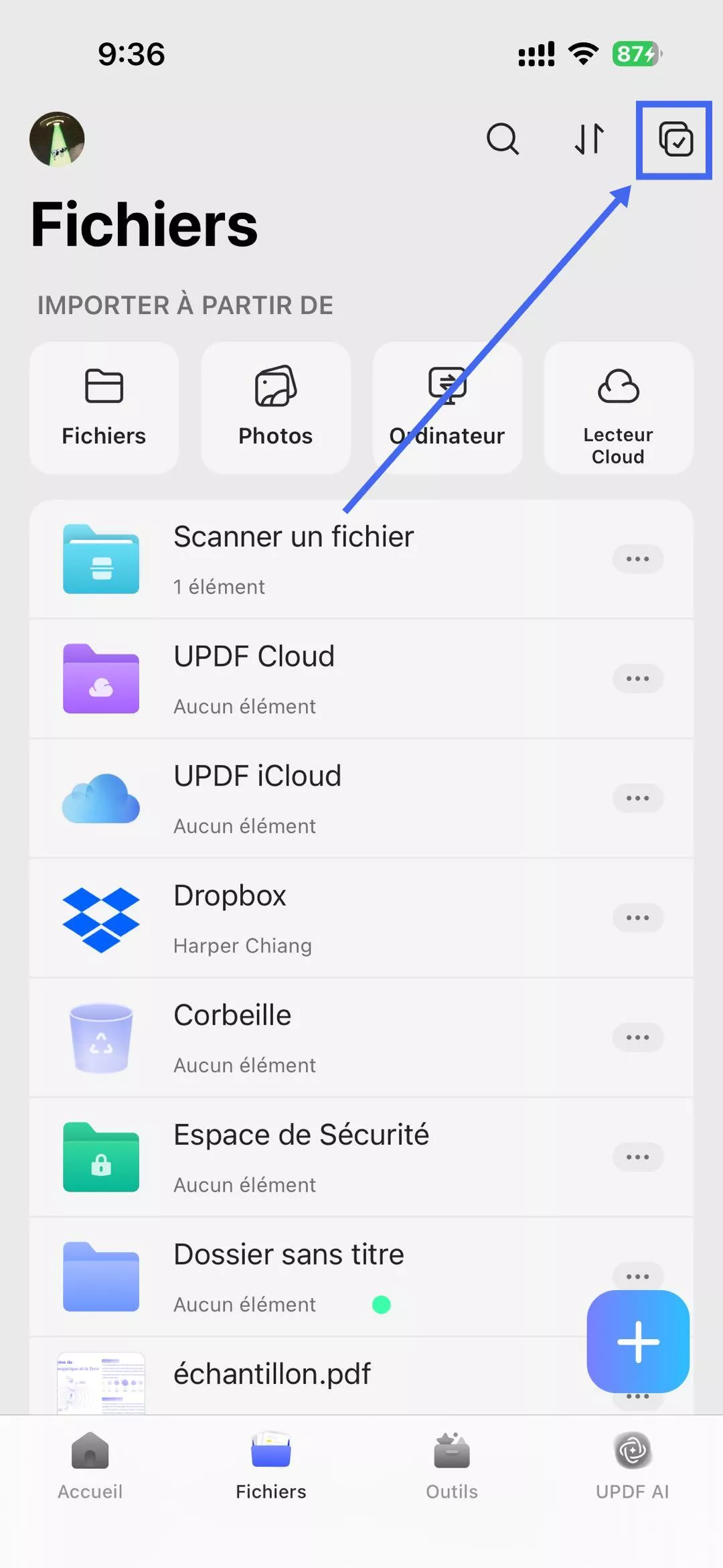The width and height of the screenshot is (723, 1568).
Task: Import from Fichiers
Action: pos(104,405)
